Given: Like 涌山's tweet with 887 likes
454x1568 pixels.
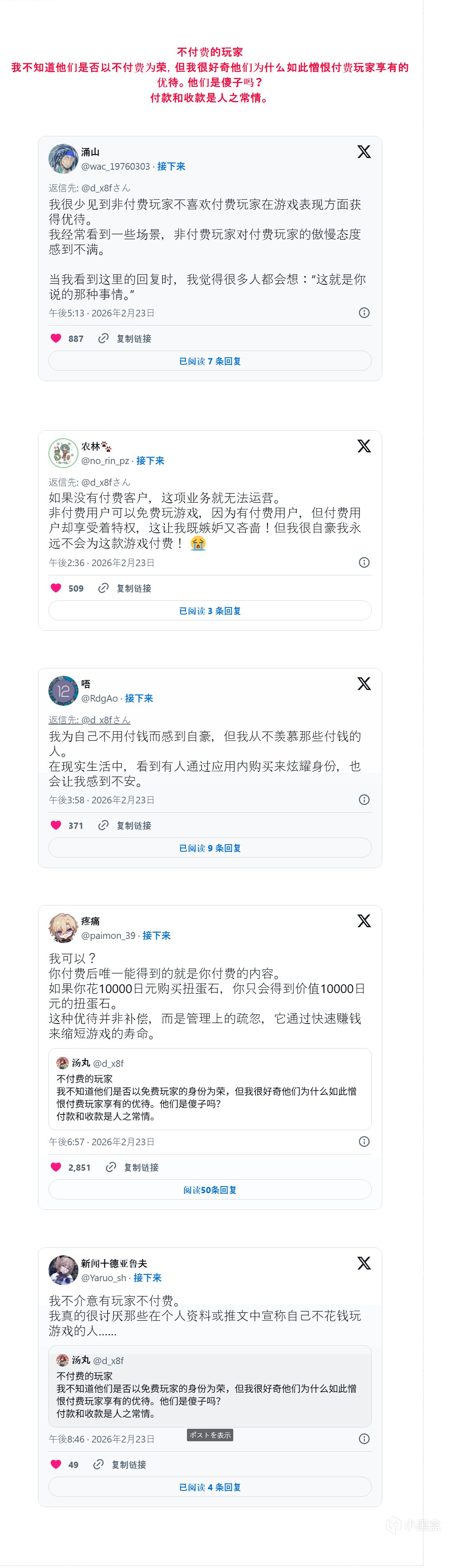Looking at the screenshot, I should point(56,339).
